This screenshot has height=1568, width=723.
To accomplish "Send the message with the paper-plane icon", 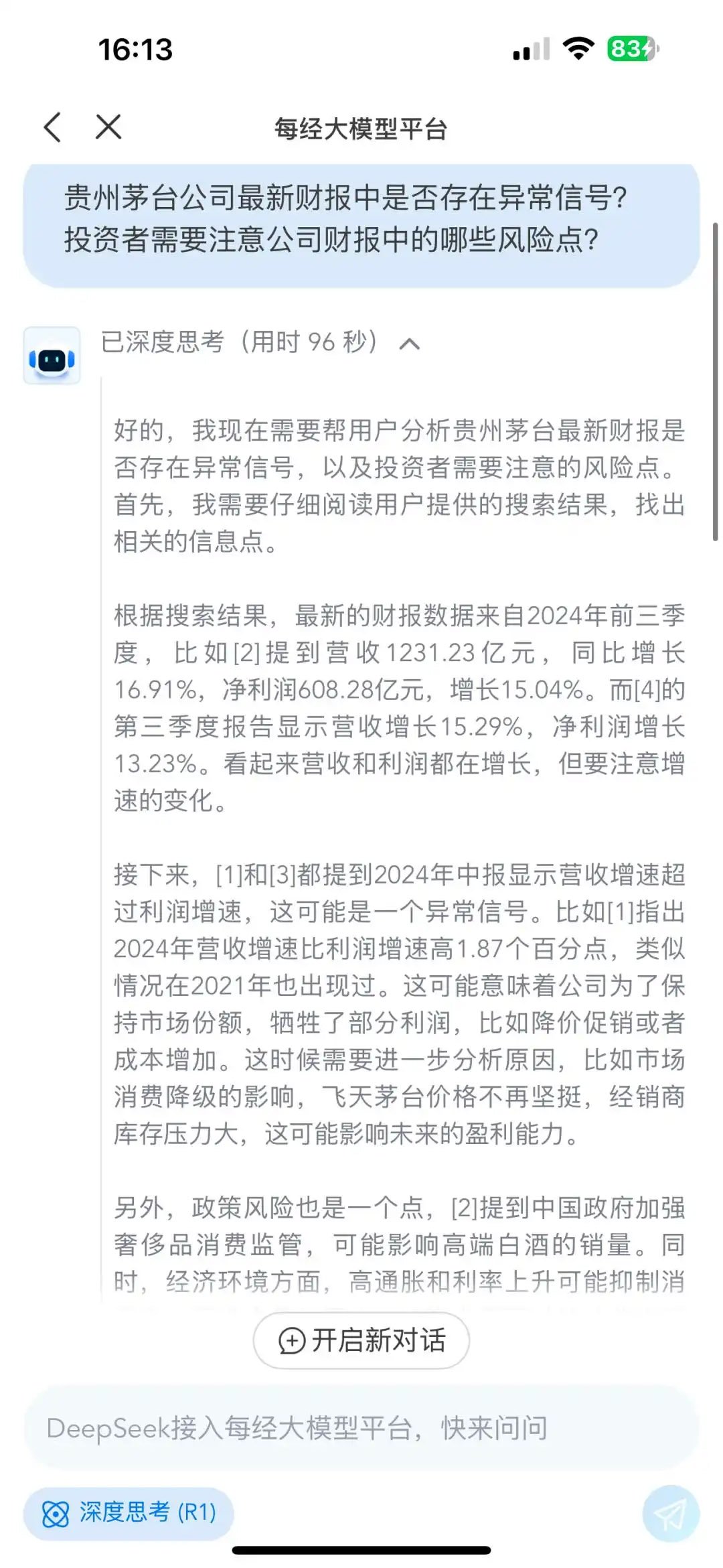I will (x=670, y=1514).
